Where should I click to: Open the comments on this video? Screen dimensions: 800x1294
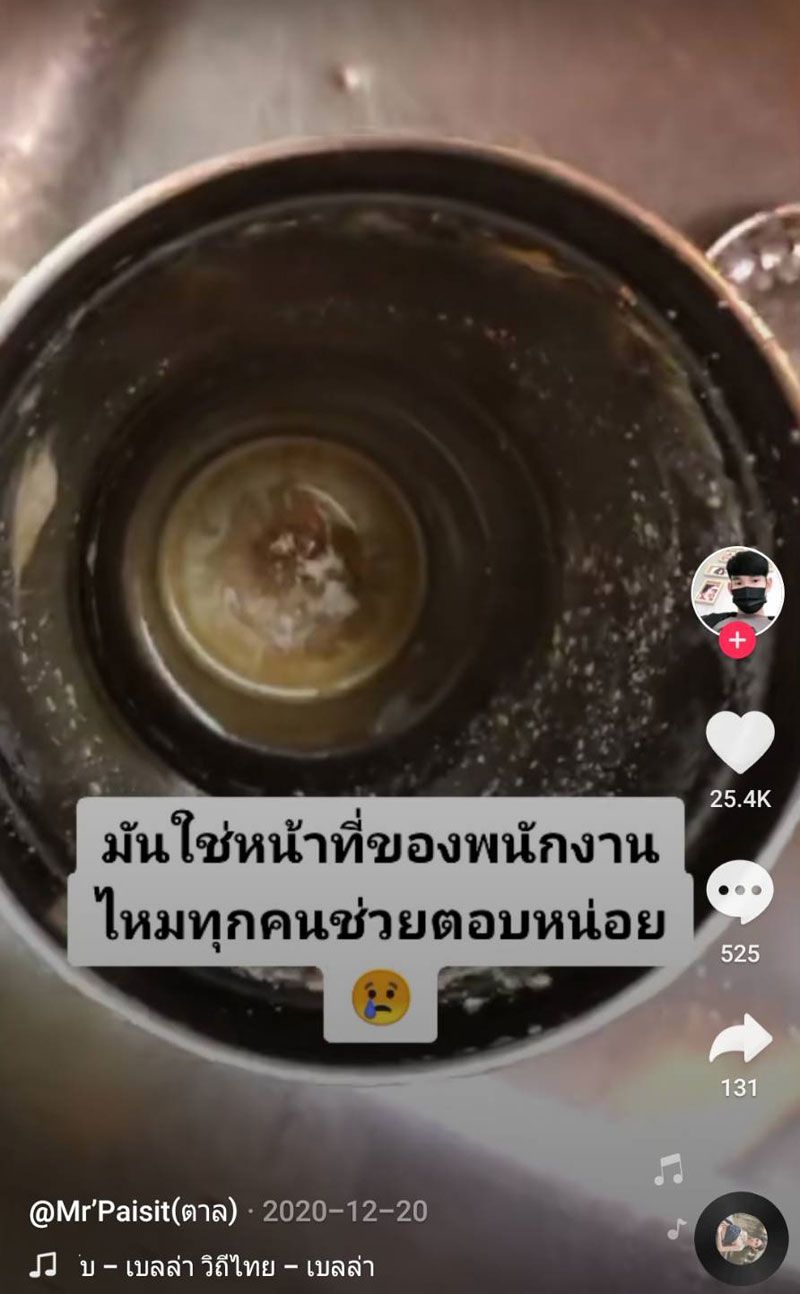coord(740,893)
